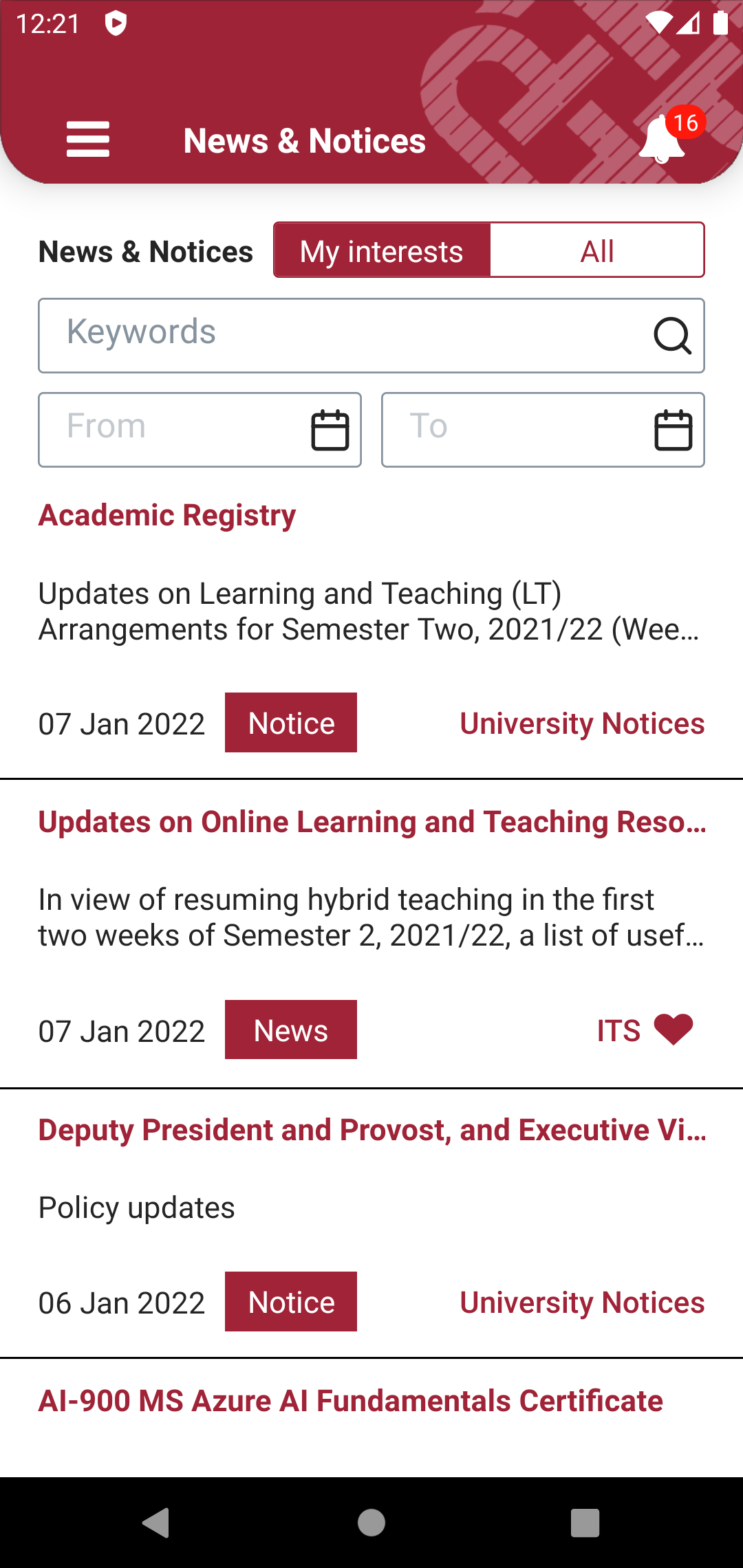This screenshot has width=743, height=1568.
Task: Open AI-900 MS Azure AI Fundamentals Certificate
Action: tap(350, 1401)
